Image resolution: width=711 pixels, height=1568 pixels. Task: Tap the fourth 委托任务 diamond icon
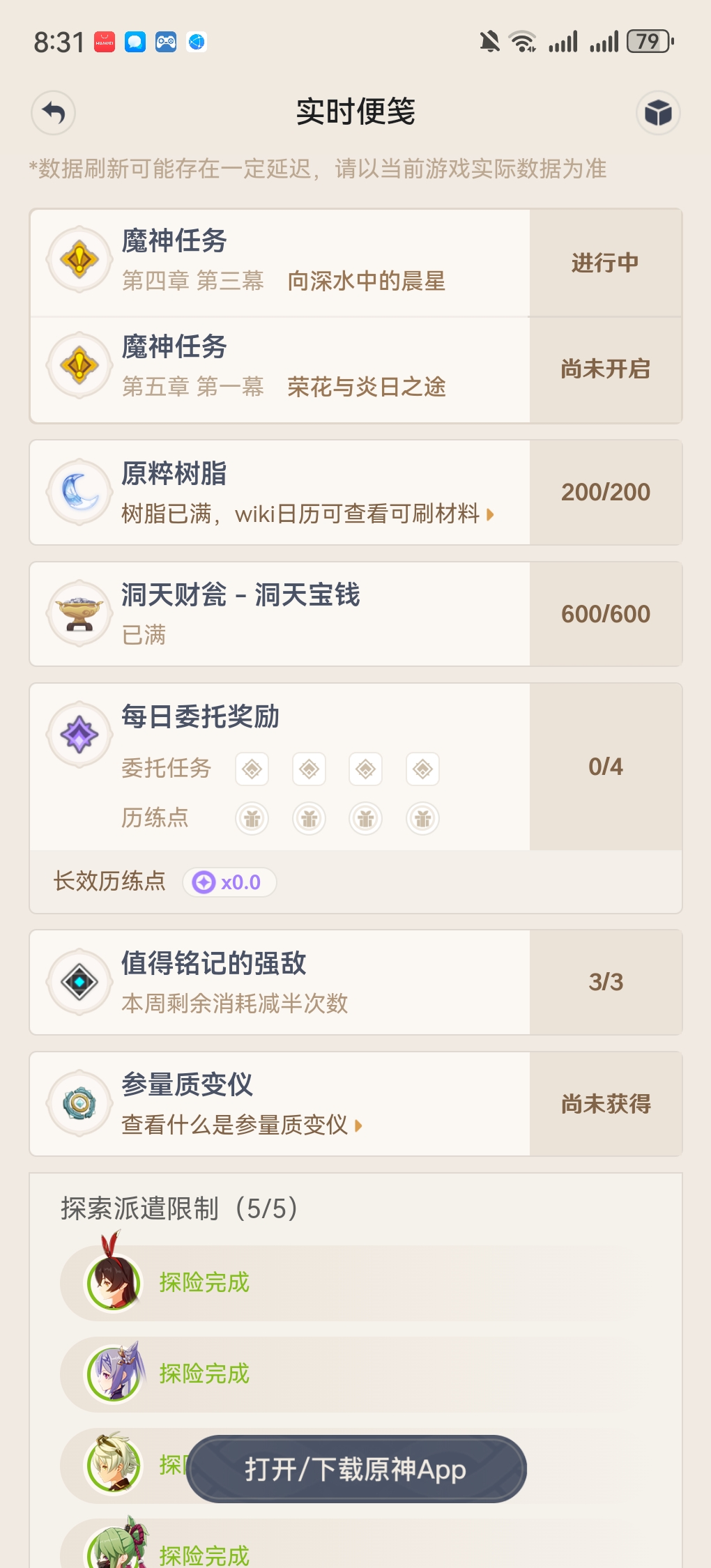point(422,769)
